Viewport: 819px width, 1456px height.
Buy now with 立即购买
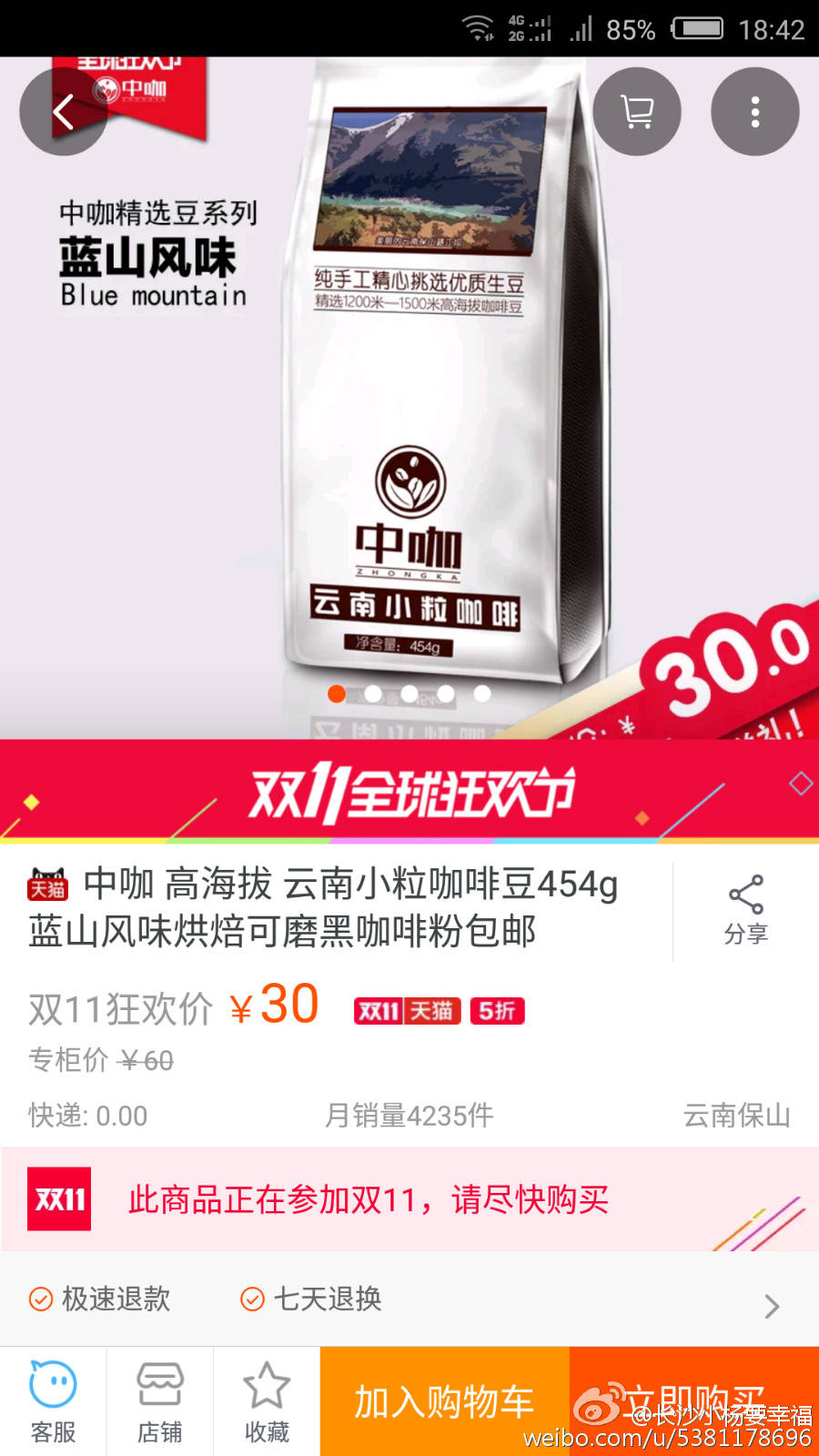[694, 1401]
